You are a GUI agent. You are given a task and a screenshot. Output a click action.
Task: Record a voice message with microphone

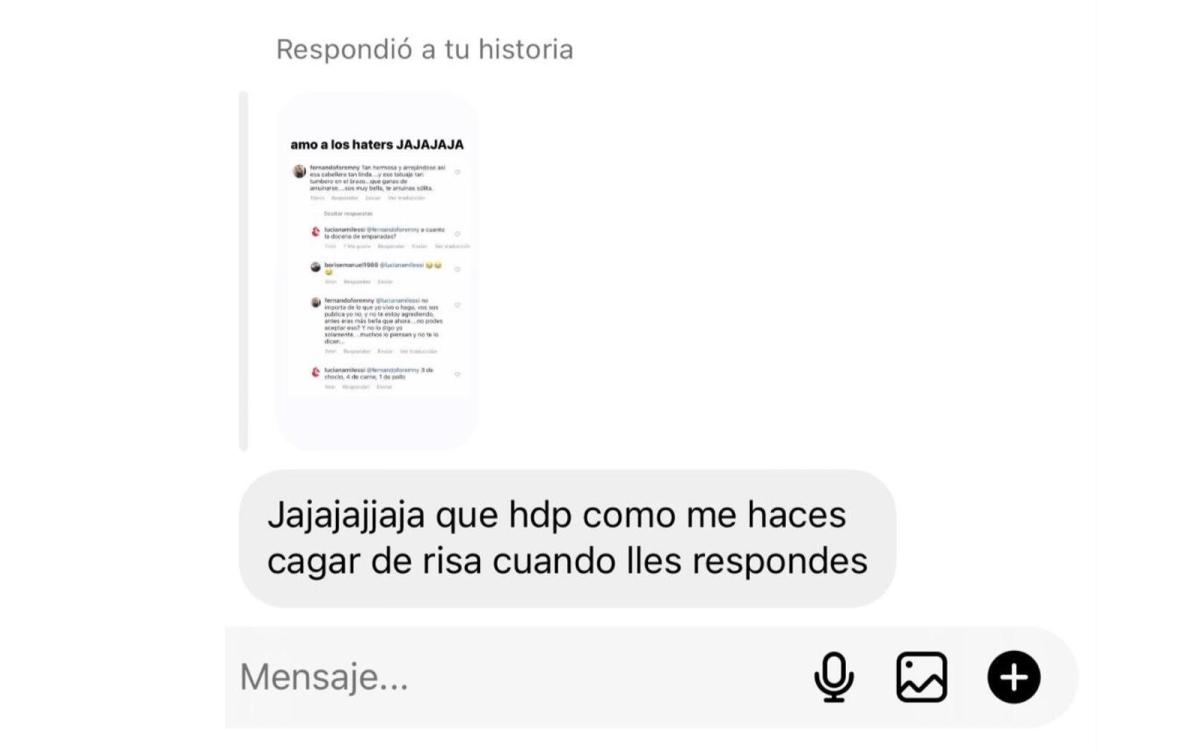click(x=833, y=678)
